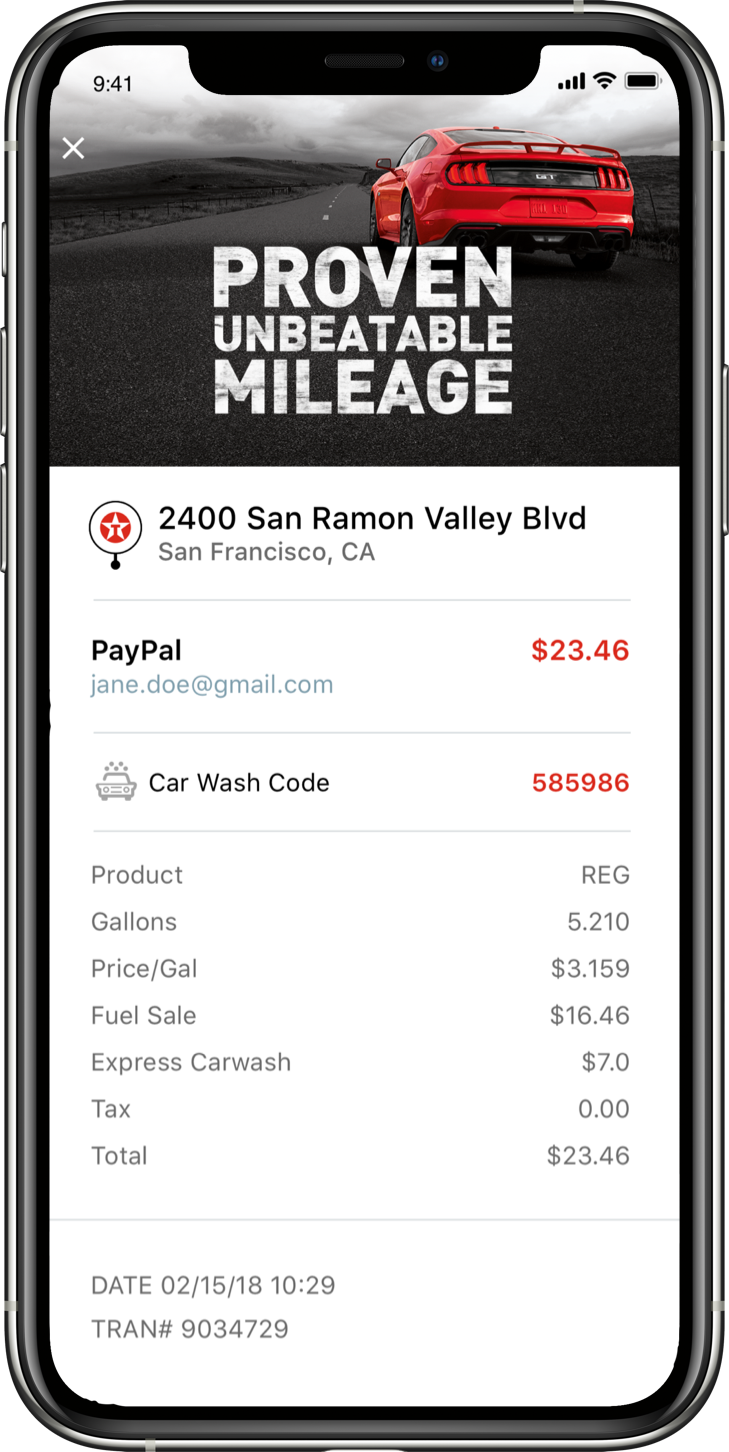Open the Proven Unbeatable Mileage promo banner
Viewport: 729px width, 1452px height.
[363, 330]
